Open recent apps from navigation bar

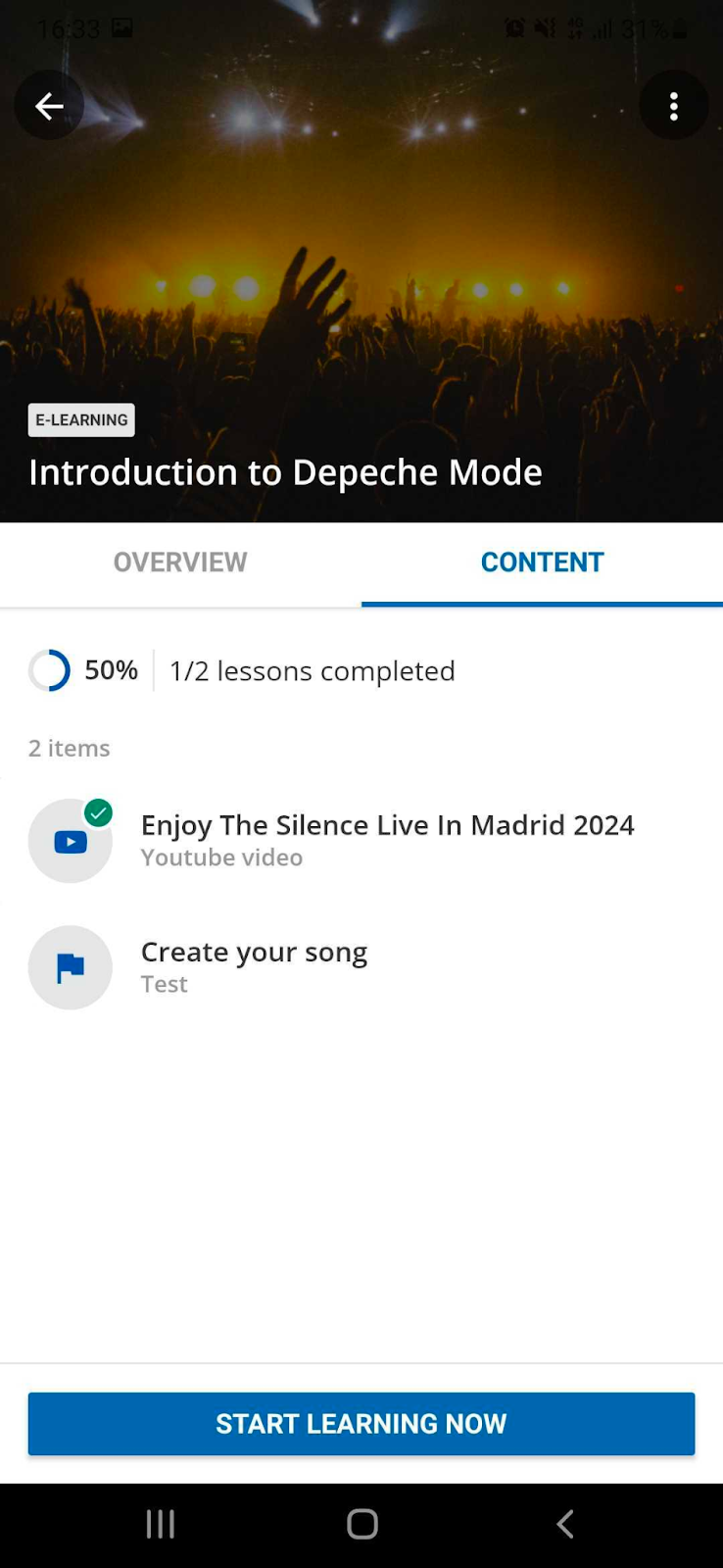160,1524
